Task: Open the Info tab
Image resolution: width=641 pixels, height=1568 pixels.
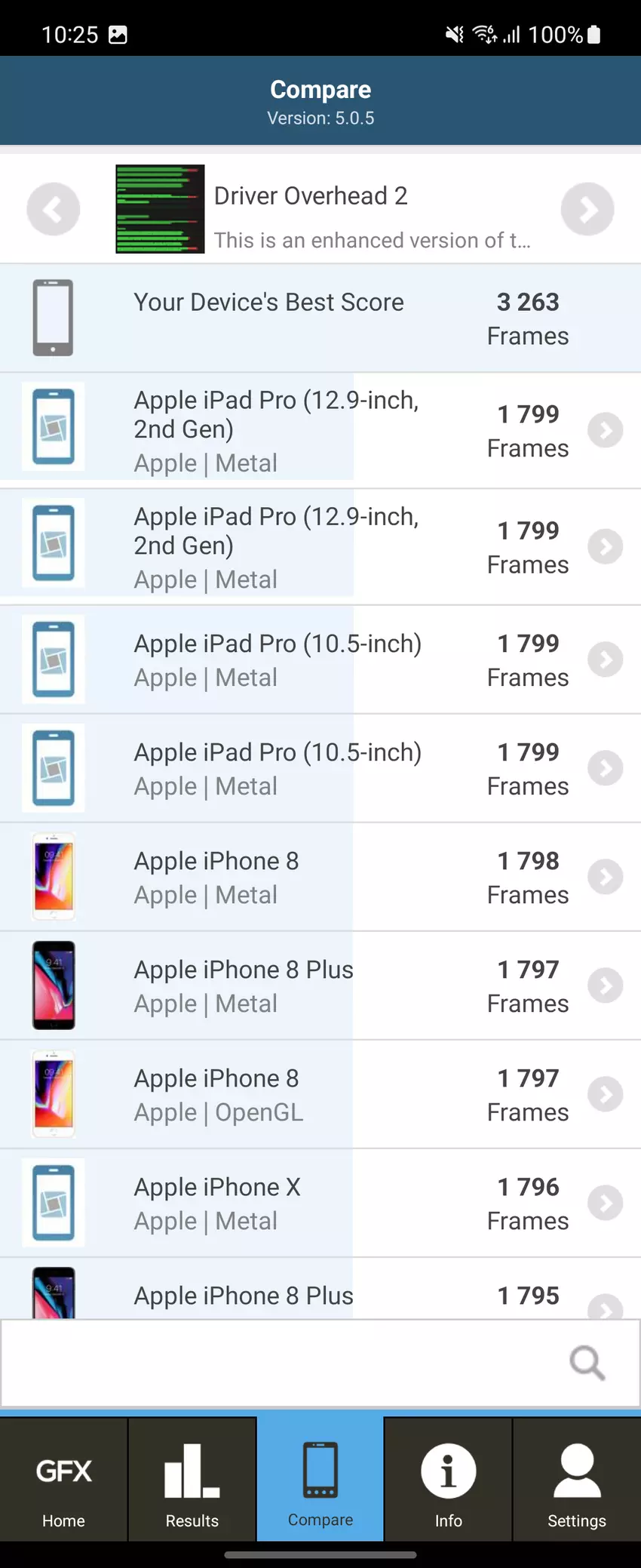Action: (x=448, y=1480)
